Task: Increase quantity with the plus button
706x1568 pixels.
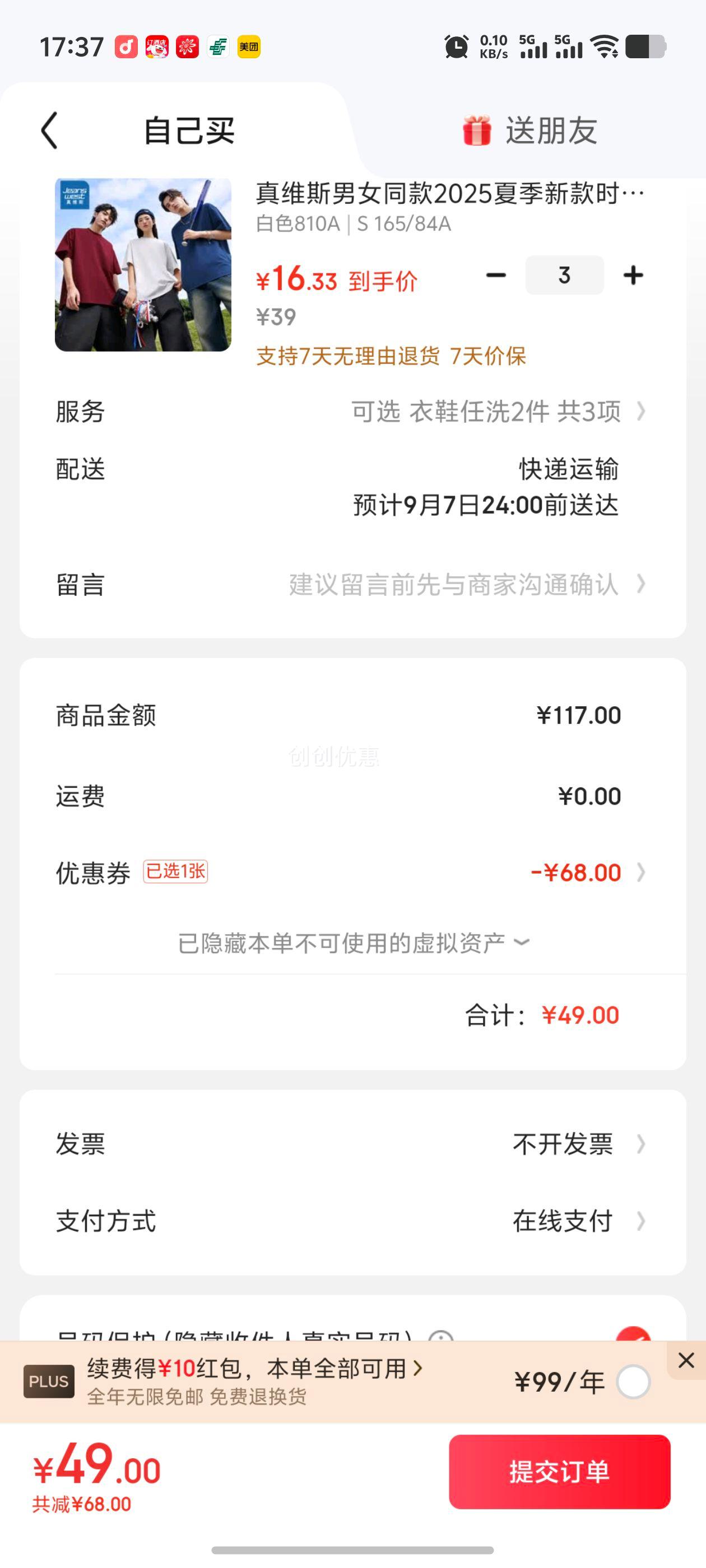Action: 634,276
